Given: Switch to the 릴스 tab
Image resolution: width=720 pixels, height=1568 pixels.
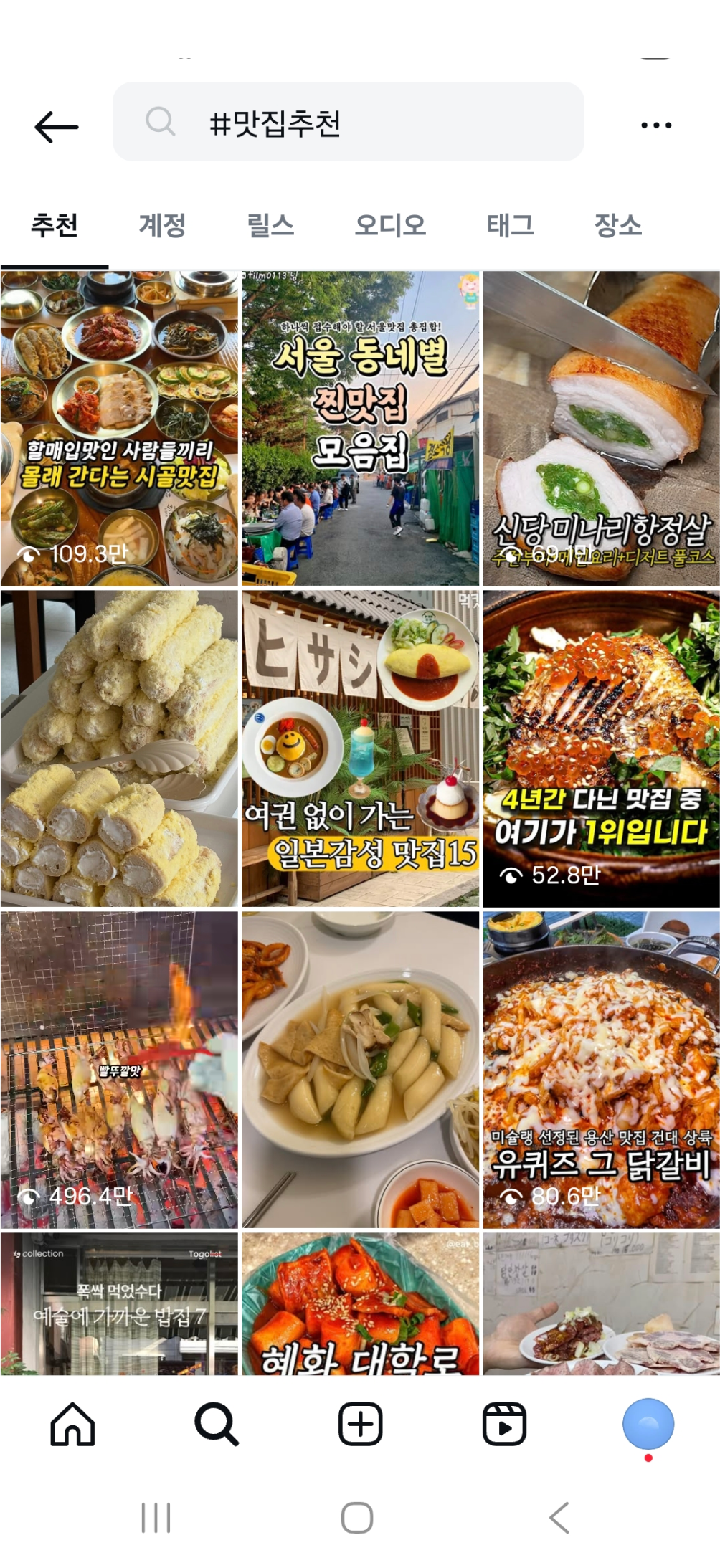Looking at the screenshot, I should point(270,226).
